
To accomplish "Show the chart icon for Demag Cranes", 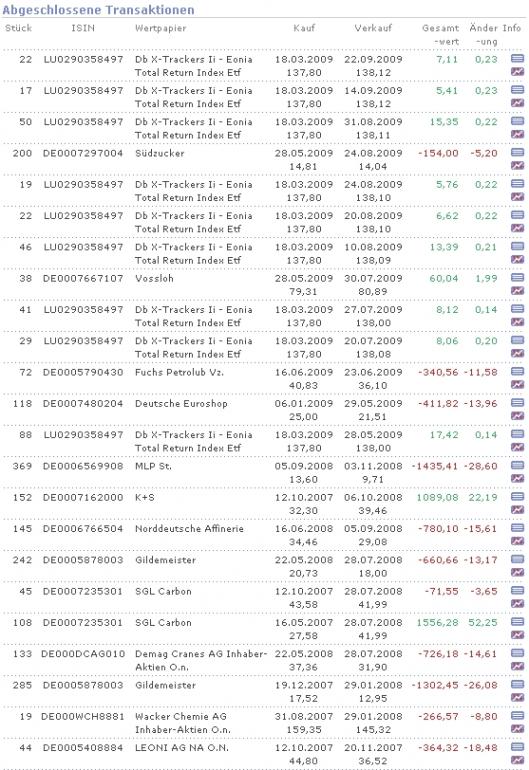I will 517,666.
